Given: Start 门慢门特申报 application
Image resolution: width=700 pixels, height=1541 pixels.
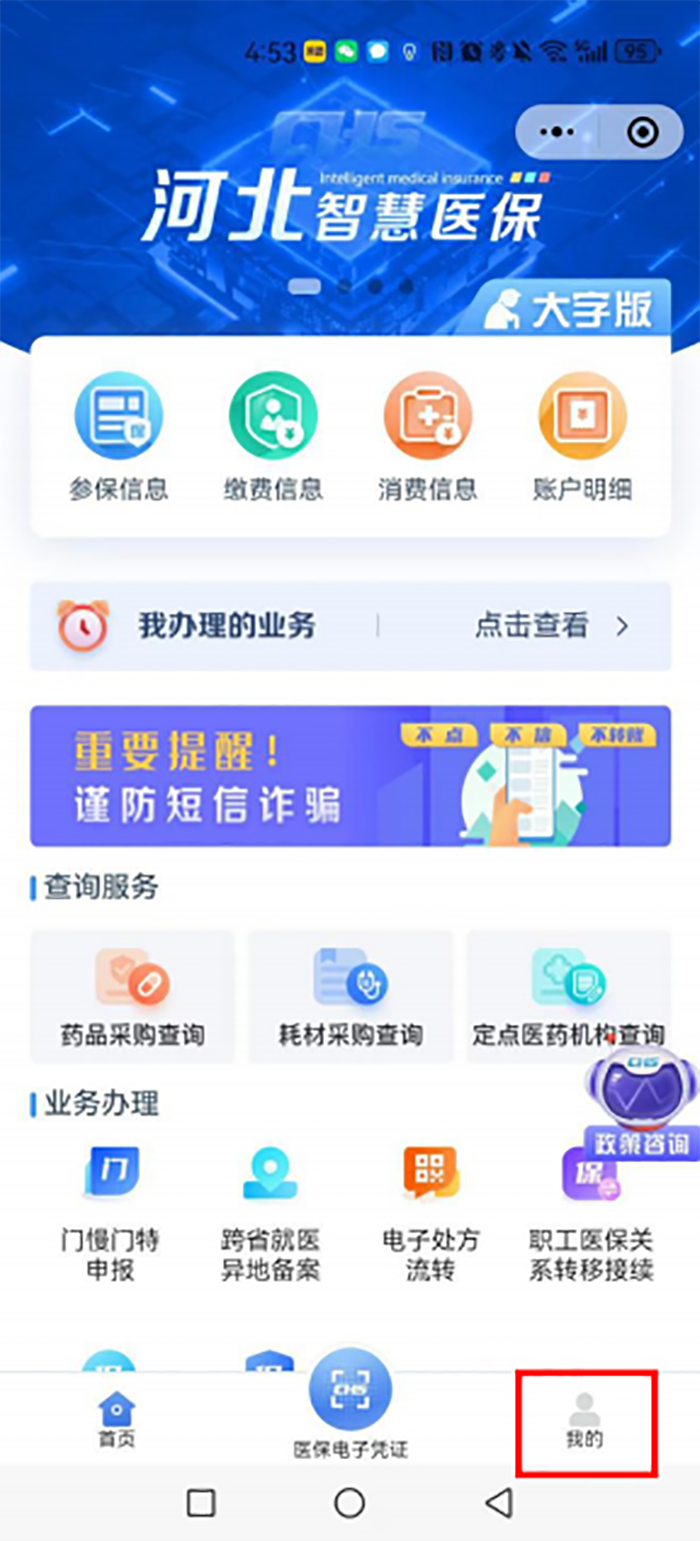Looking at the screenshot, I should click(110, 1214).
